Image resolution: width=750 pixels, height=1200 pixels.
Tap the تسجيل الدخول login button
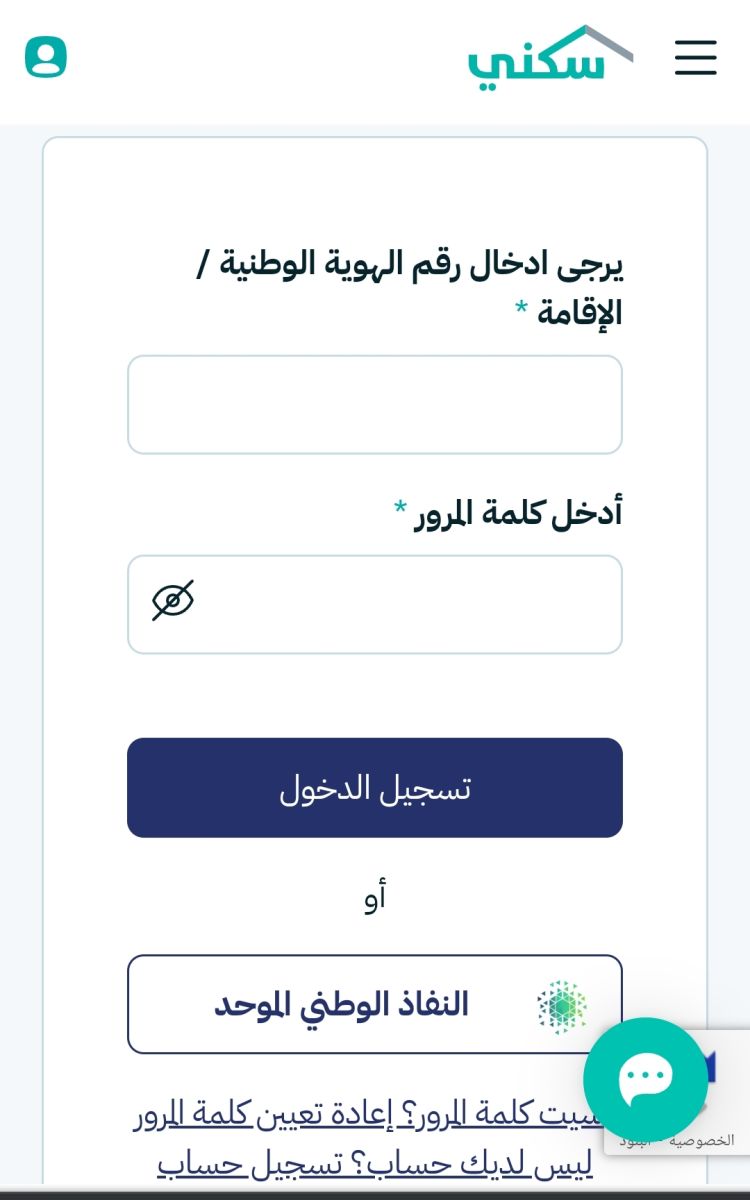click(375, 788)
